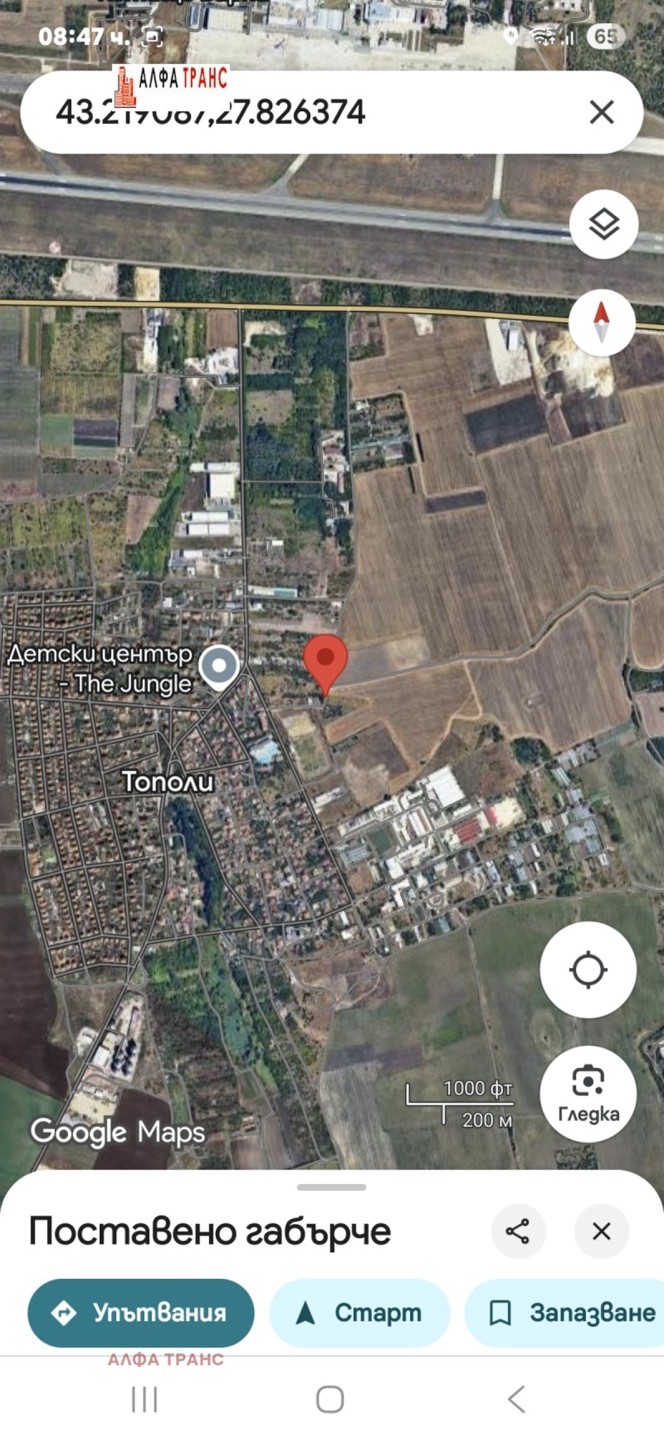Open the Гледка street view button

tap(588, 1094)
